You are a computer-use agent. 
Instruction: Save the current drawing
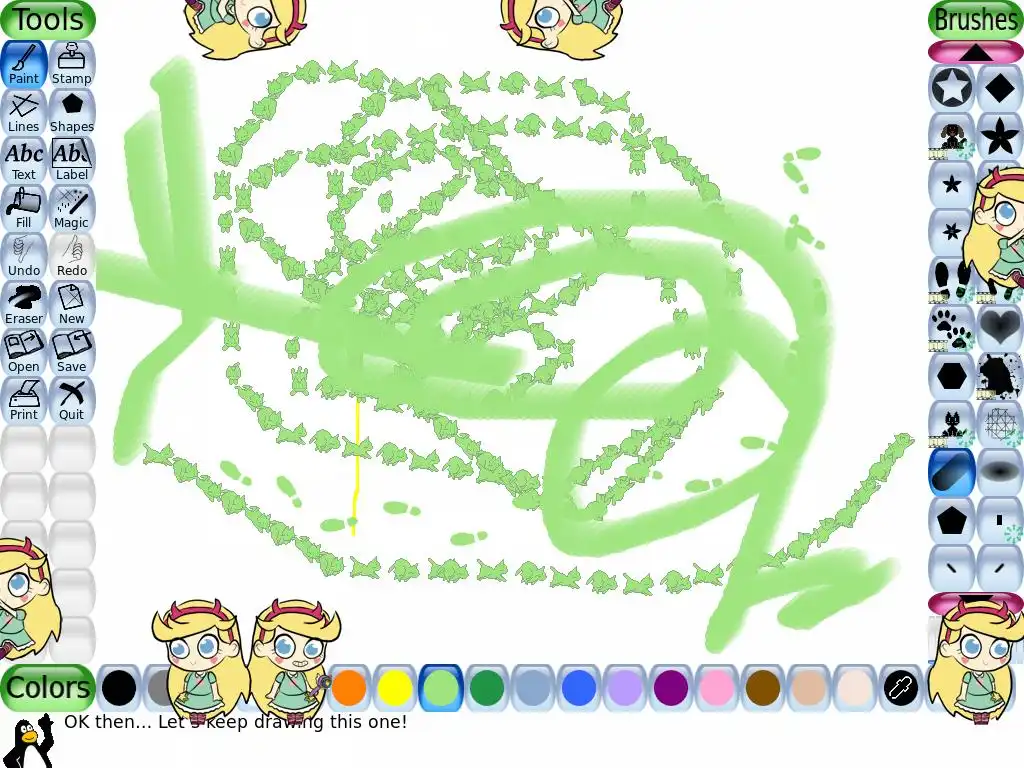(x=72, y=352)
